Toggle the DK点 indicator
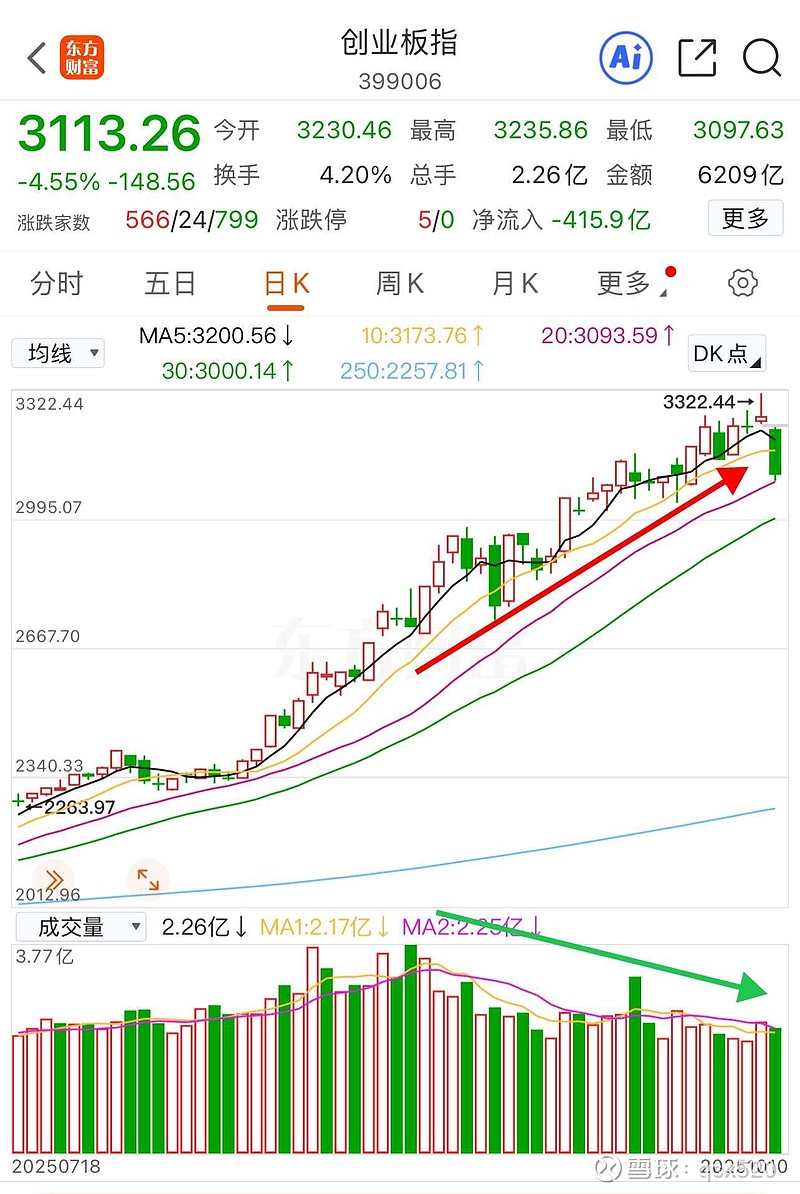 coord(726,353)
